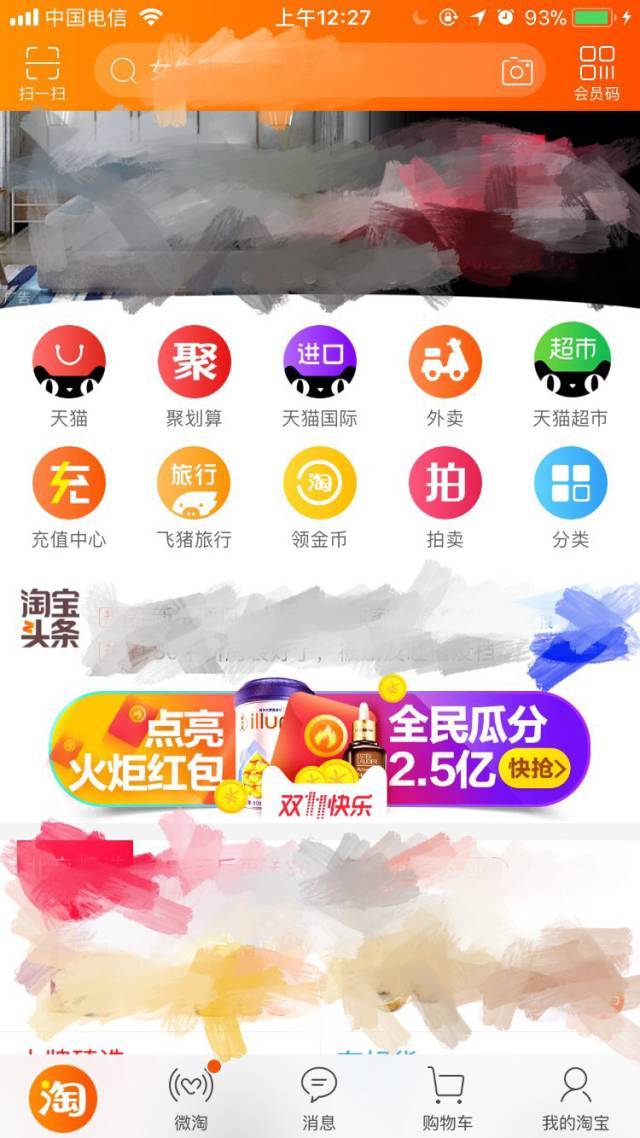Open camera search in search bar
This screenshot has width=640, height=1138.
point(517,71)
